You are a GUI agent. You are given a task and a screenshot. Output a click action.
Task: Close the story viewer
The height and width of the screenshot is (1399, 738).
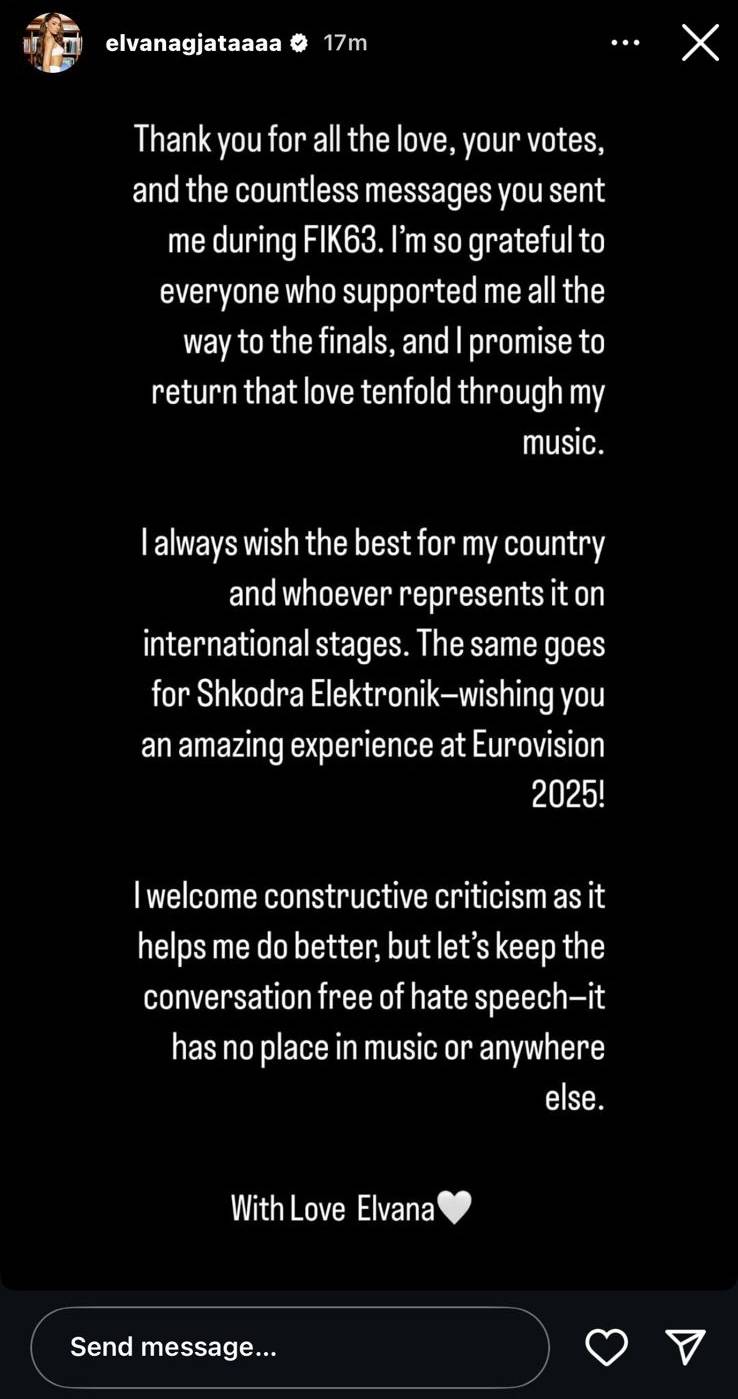[700, 43]
